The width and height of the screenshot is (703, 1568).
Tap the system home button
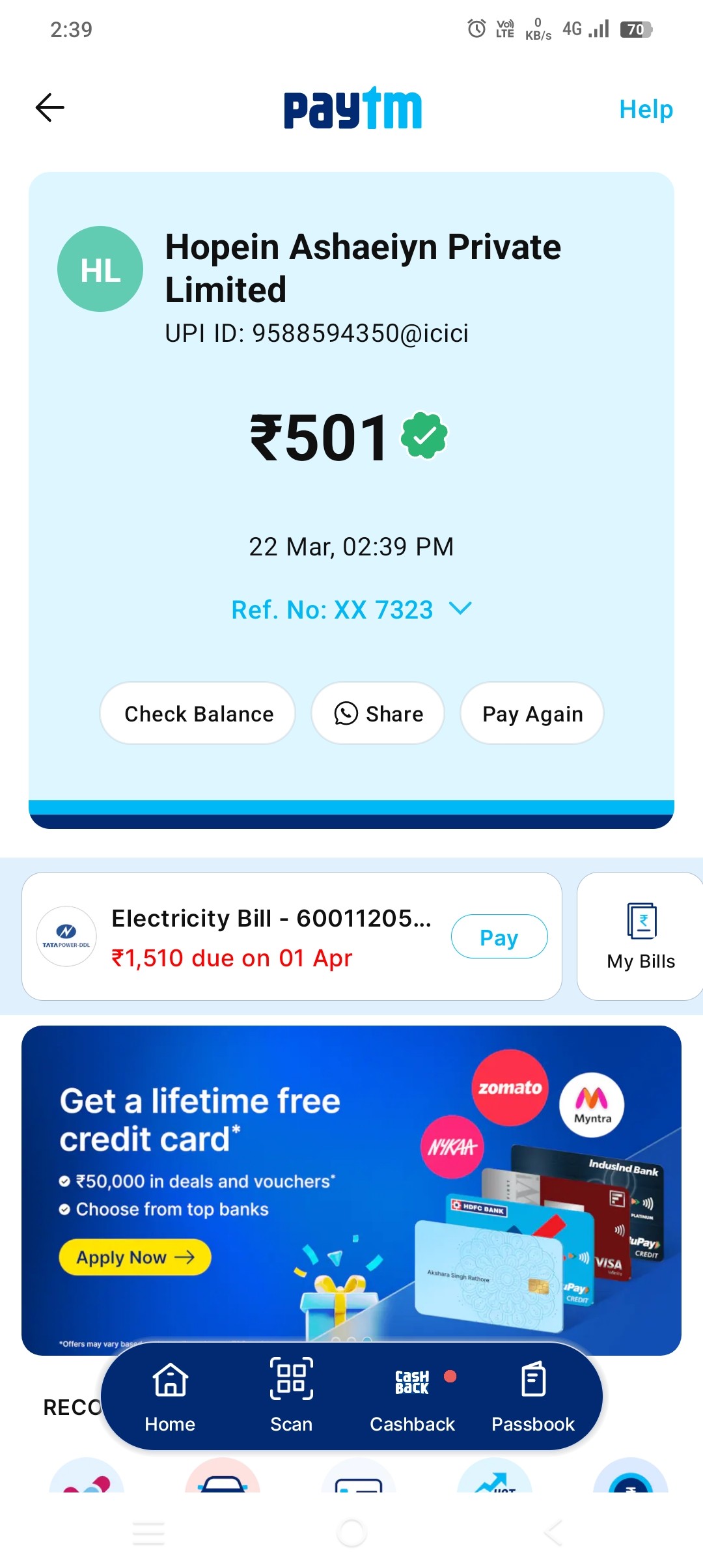pyautogui.click(x=351, y=1533)
